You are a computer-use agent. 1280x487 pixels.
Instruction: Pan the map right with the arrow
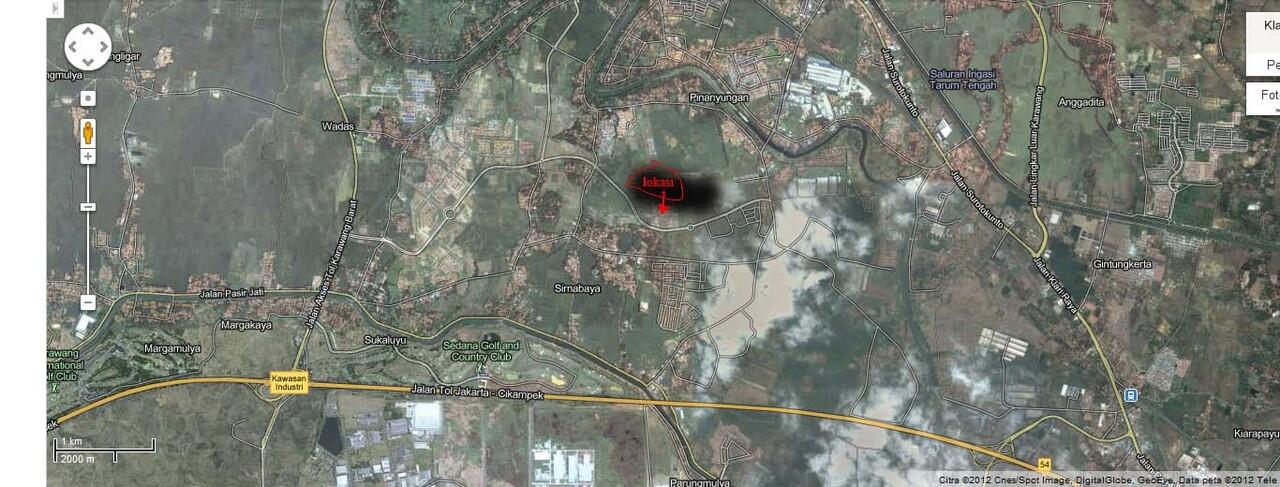click(x=102, y=47)
